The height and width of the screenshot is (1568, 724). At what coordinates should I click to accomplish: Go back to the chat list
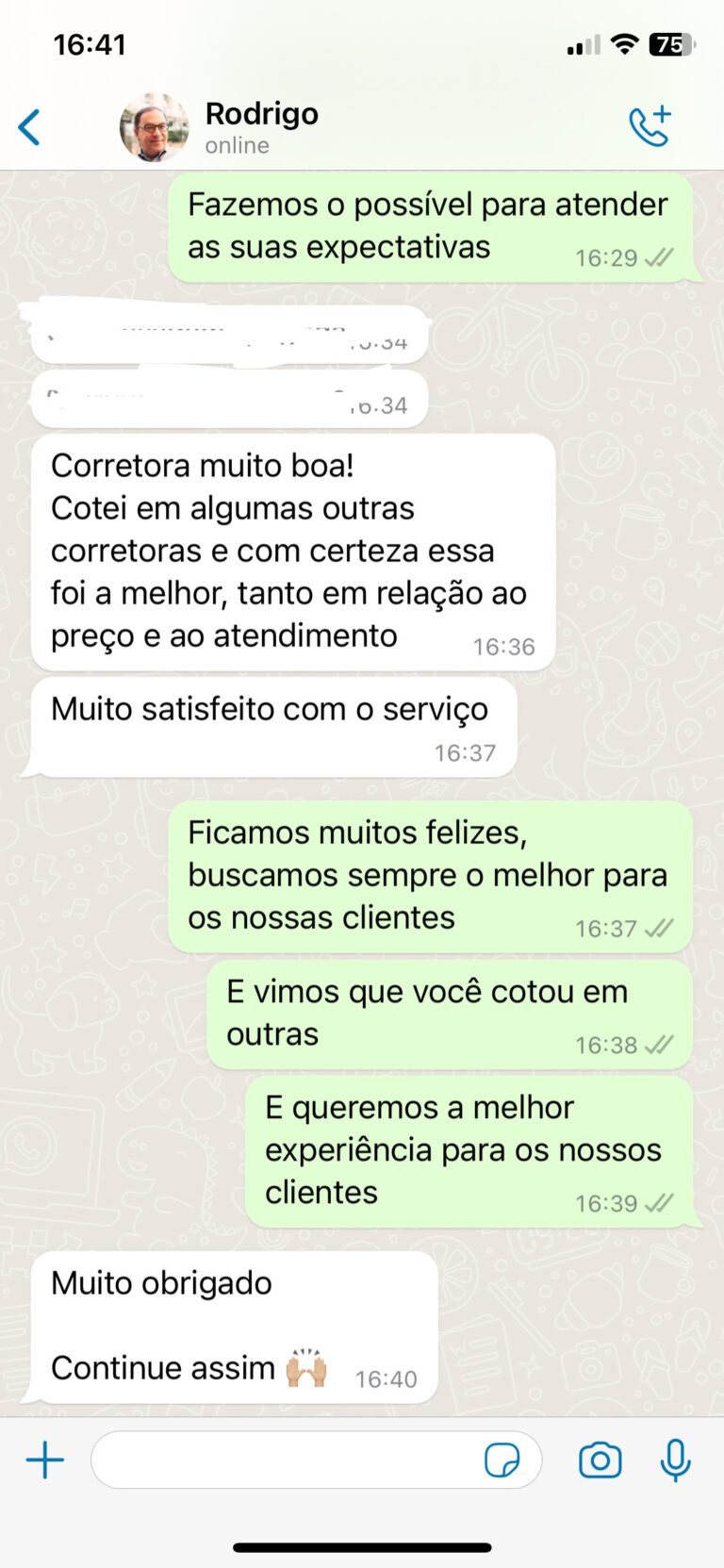[29, 127]
